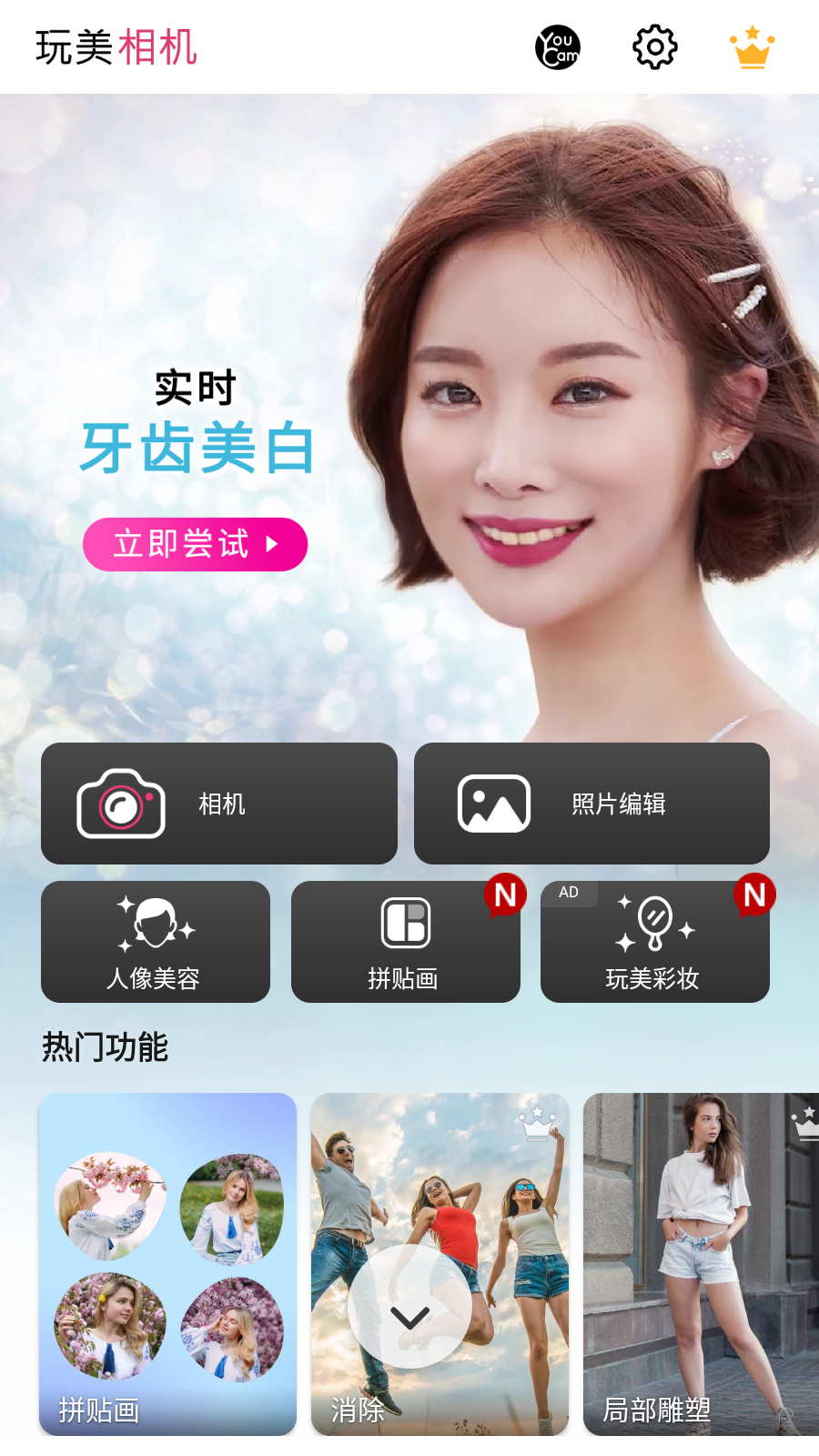Open 人像美容 portrait beautify

[155, 942]
